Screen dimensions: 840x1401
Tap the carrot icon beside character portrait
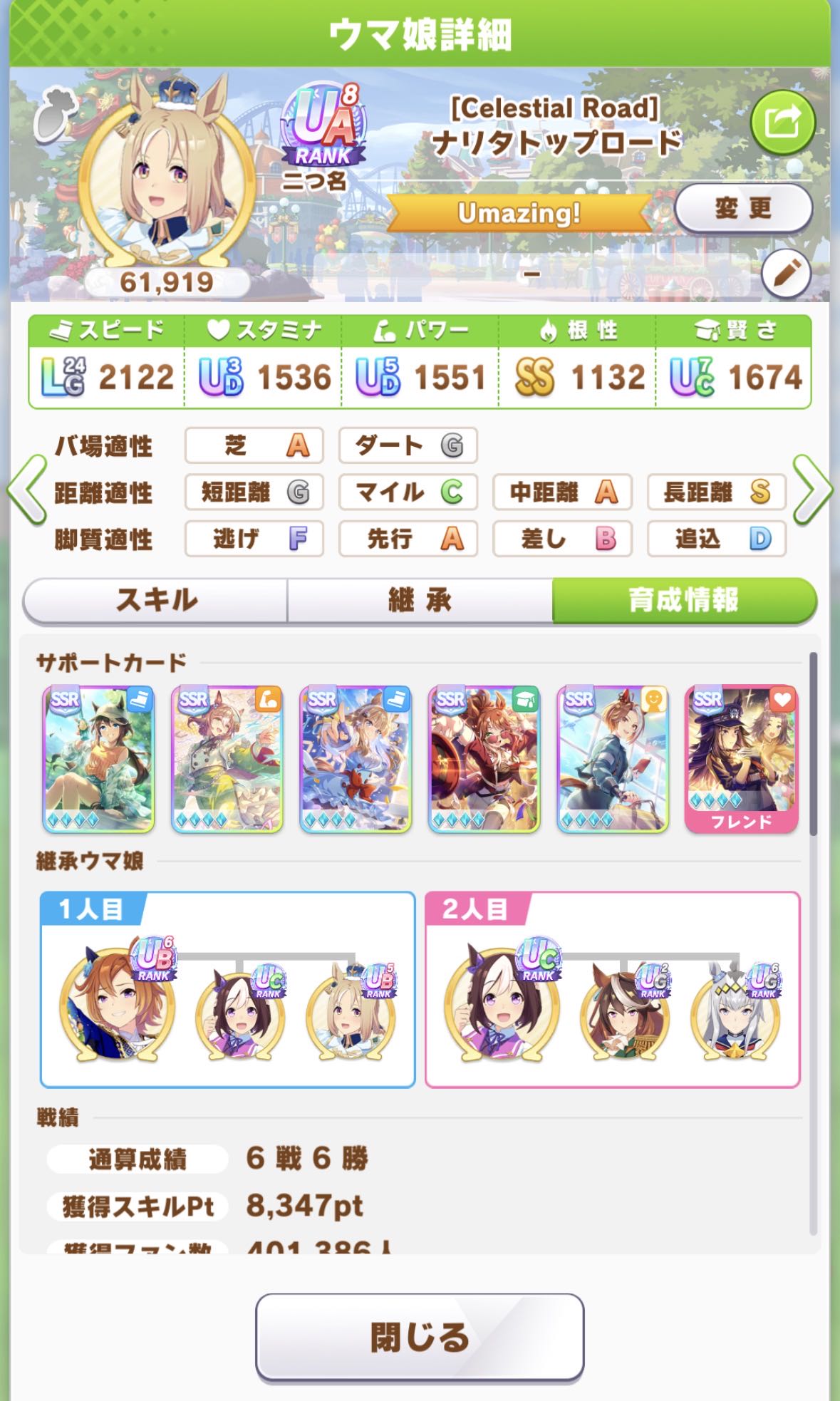click(56, 113)
